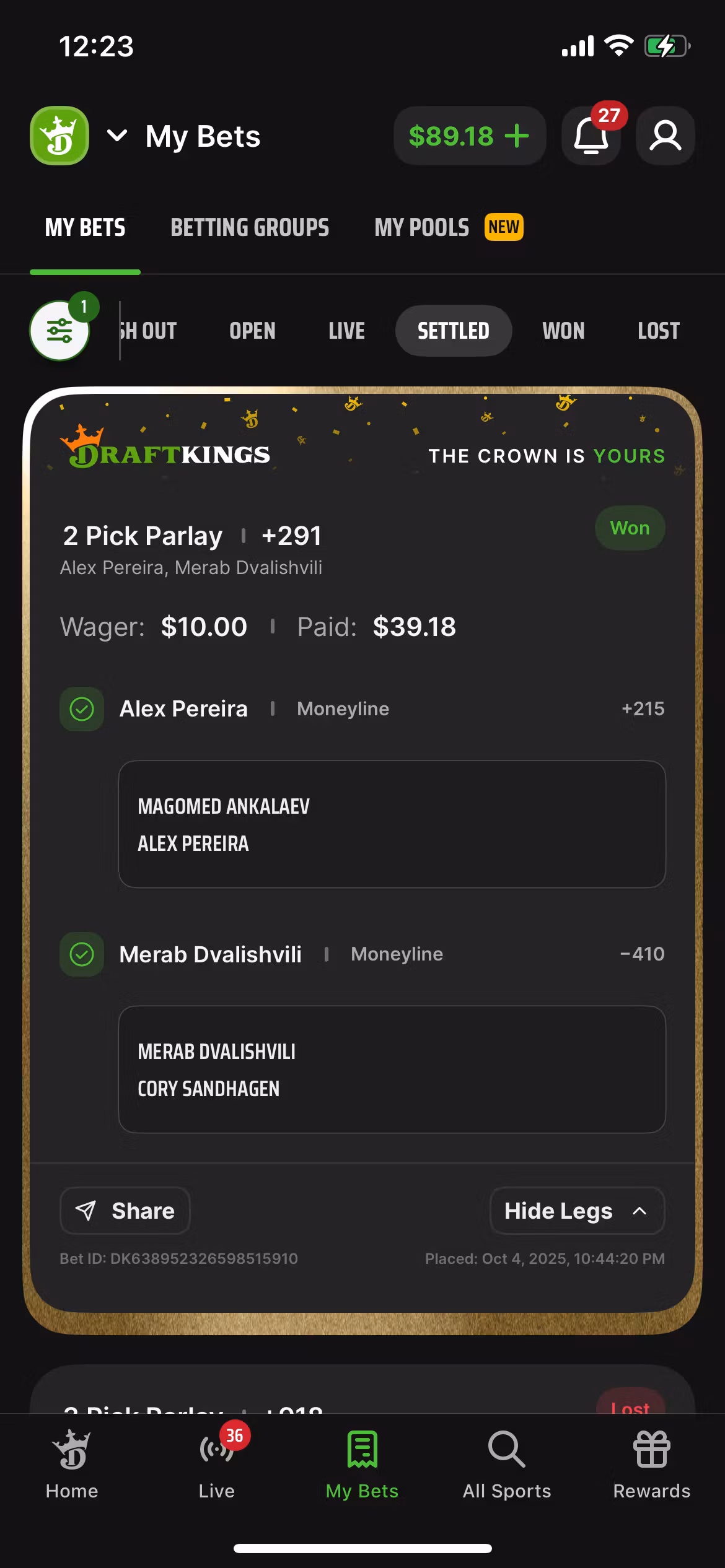Tap the $89.18 balance deposit button
Image resolution: width=725 pixels, height=1568 pixels.
click(x=469, y=136)
